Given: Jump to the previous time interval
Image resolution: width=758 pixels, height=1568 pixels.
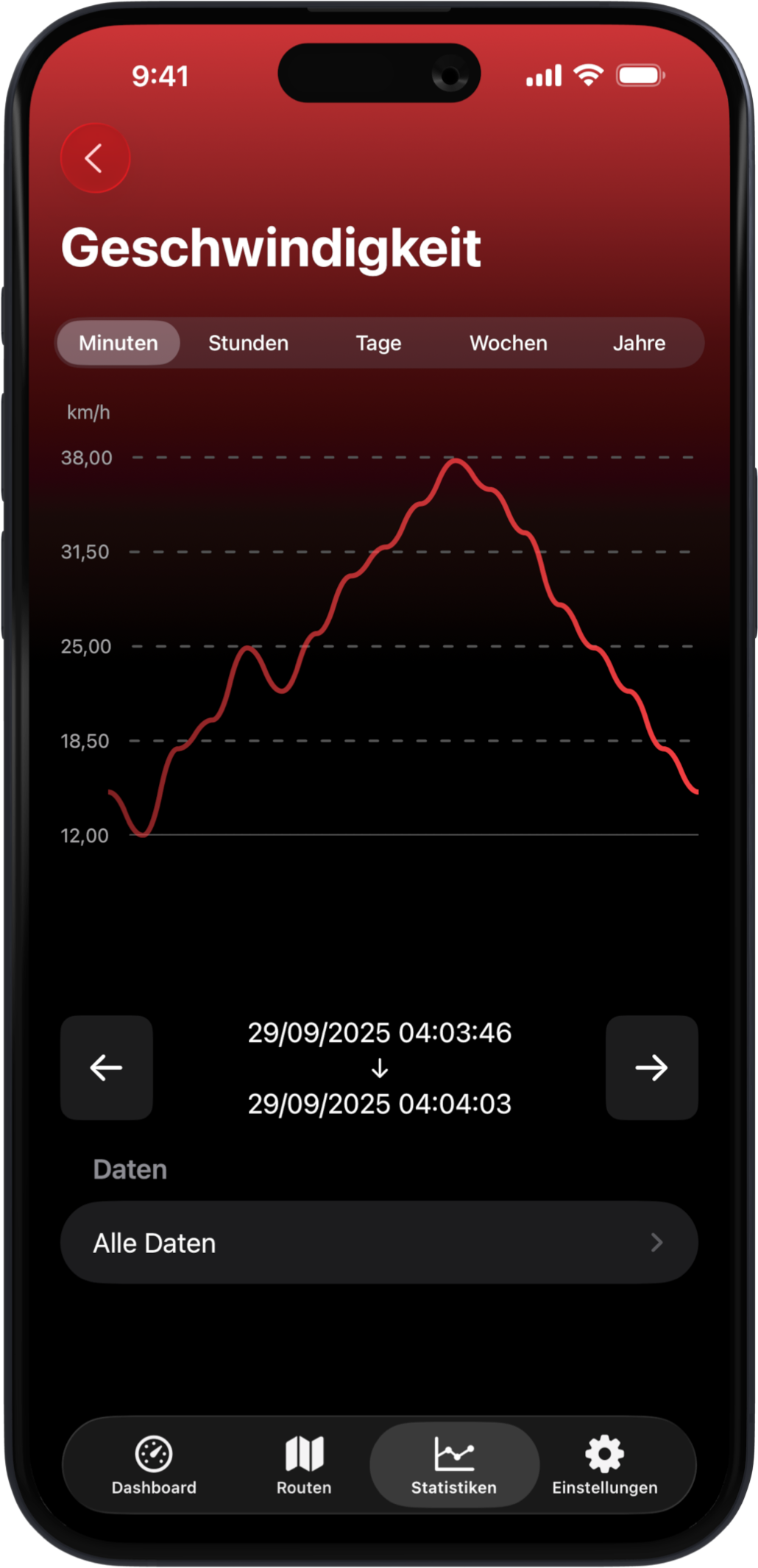Looking at the screenshot, I should [x=107, y=1068].
